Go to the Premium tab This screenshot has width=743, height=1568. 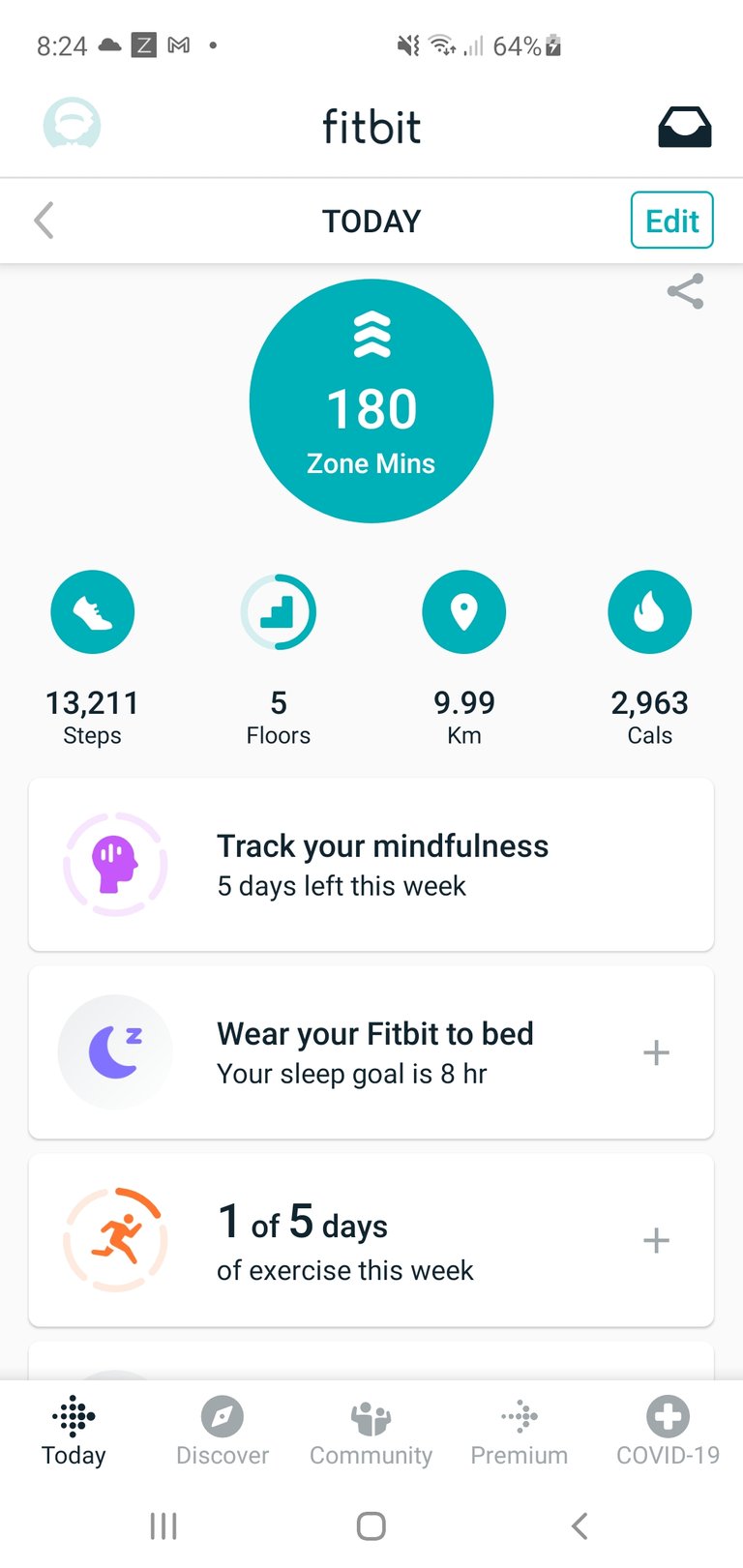[520, 1432]
